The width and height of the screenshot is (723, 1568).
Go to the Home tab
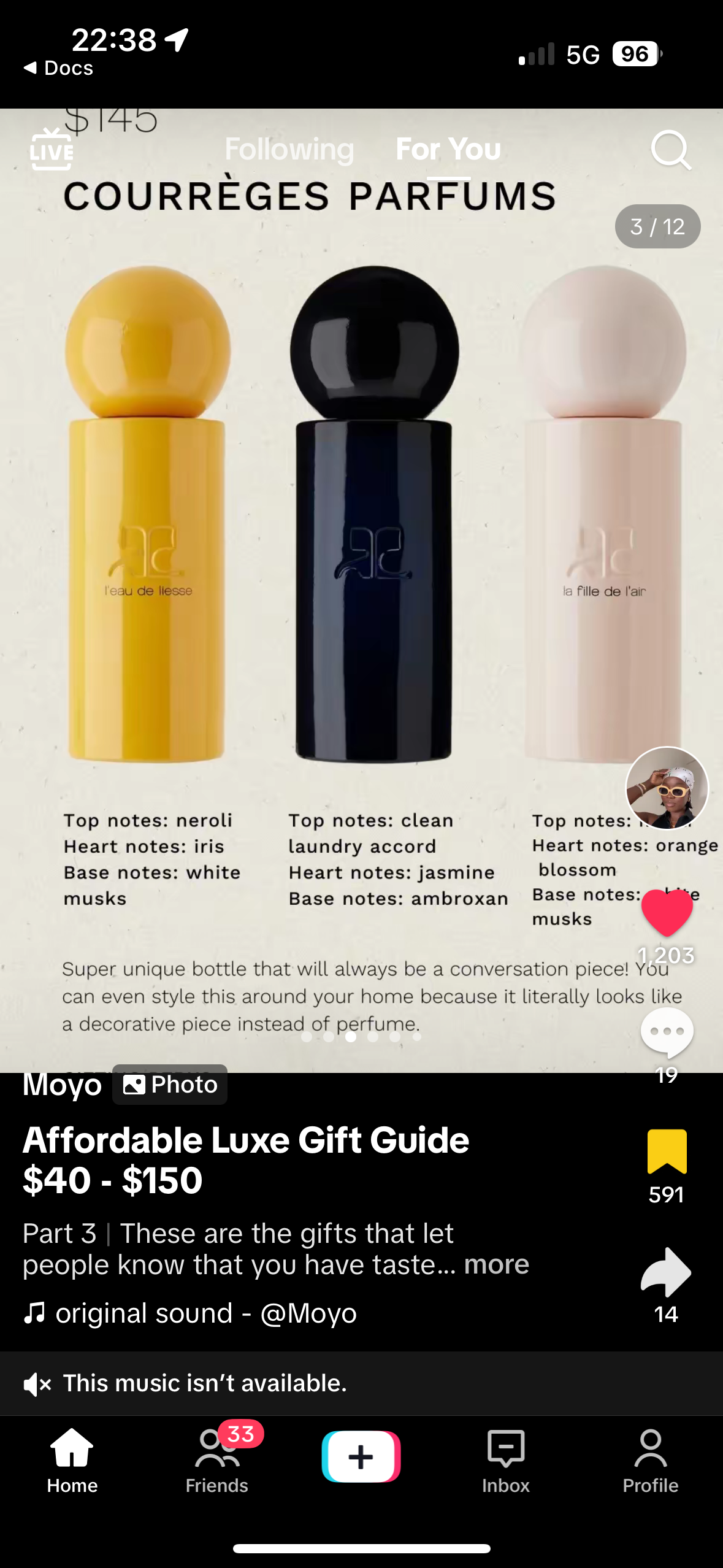(72, 1460)
